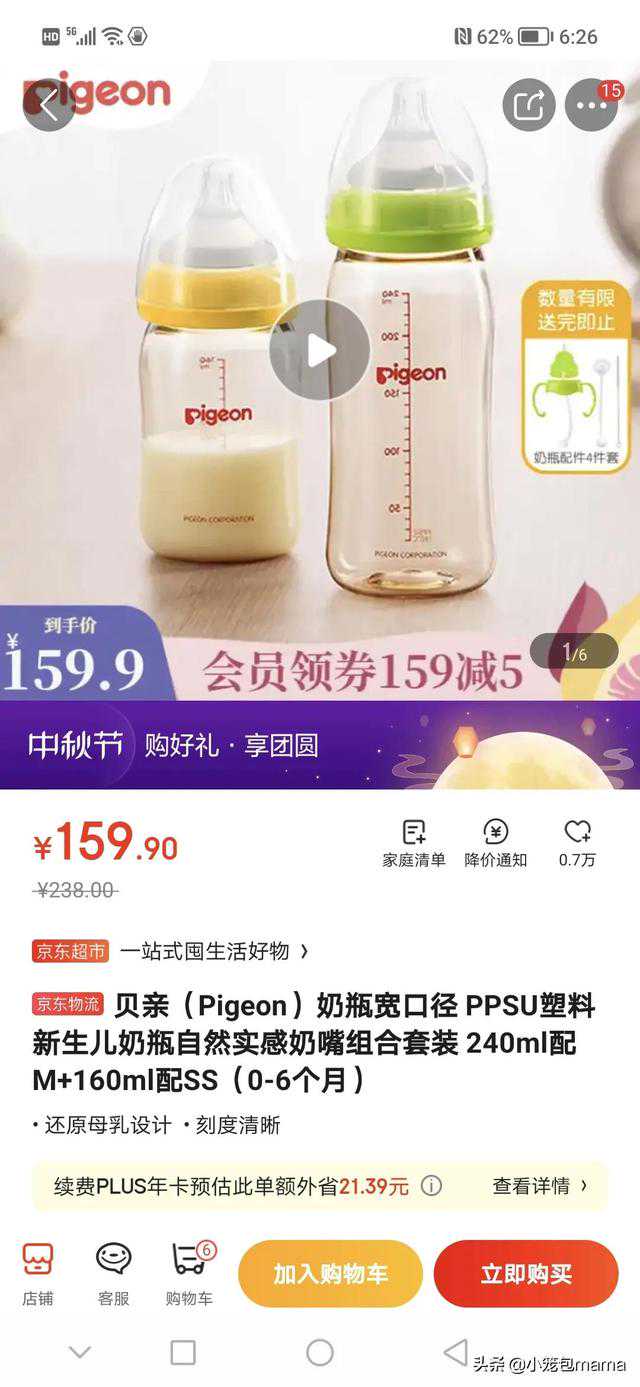Tap the system home button

pos(320,1353)
